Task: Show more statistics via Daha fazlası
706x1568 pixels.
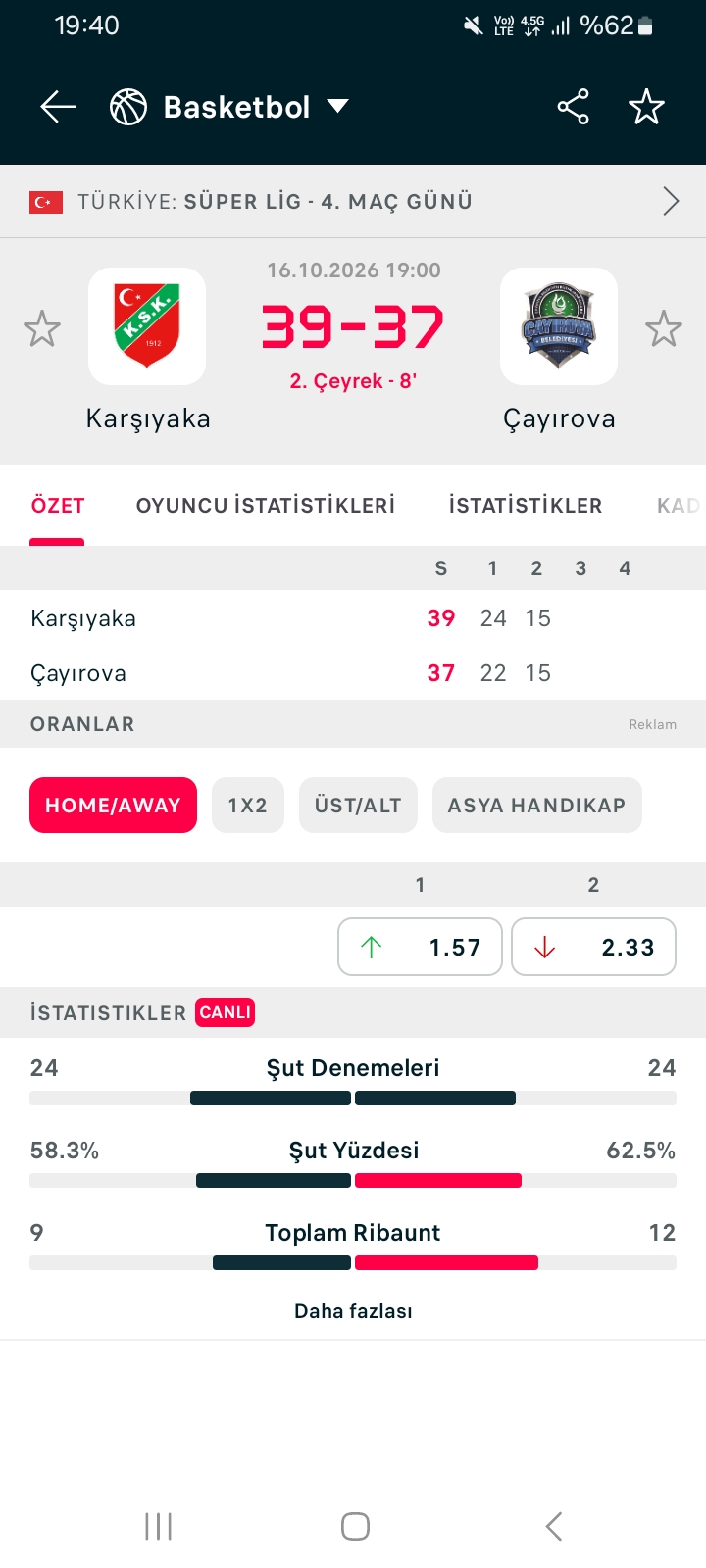Action: 353,1311
